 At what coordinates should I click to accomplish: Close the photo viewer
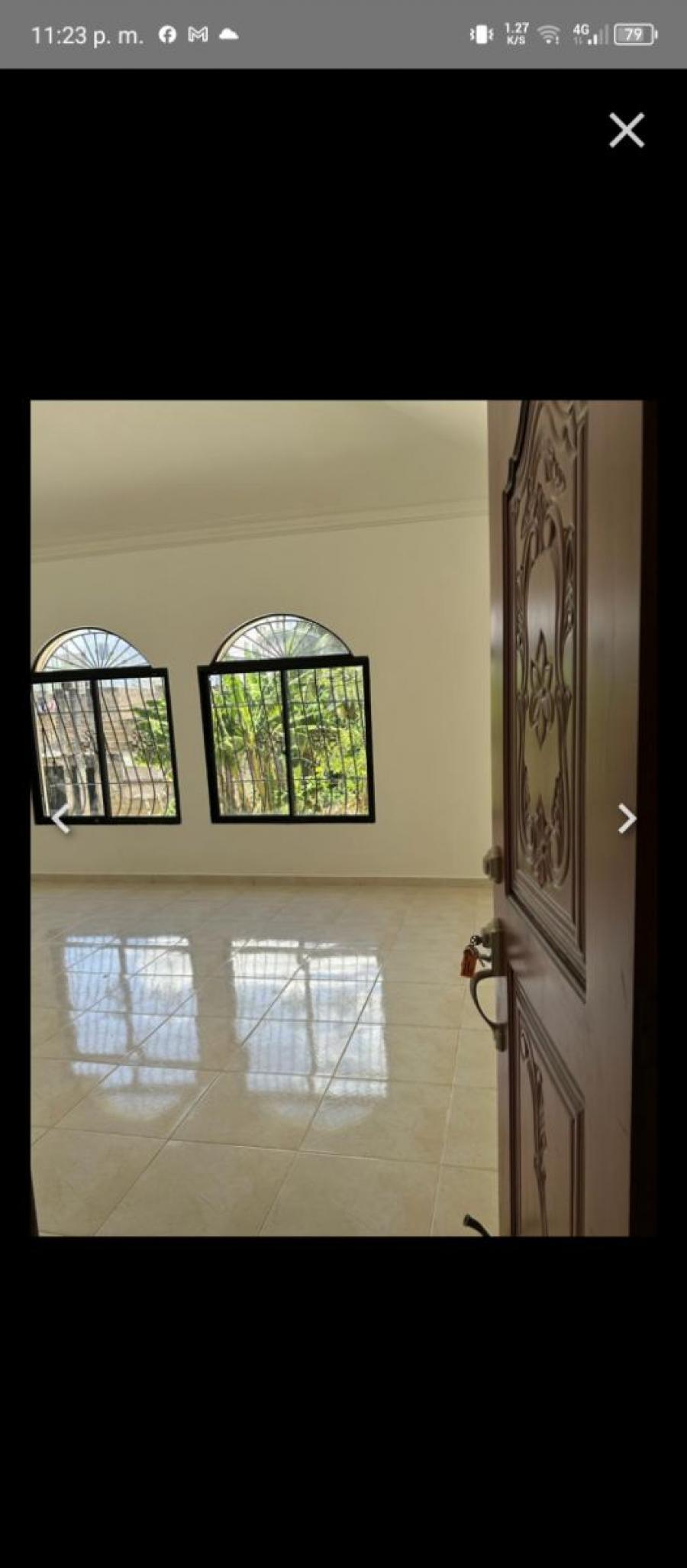627,130
